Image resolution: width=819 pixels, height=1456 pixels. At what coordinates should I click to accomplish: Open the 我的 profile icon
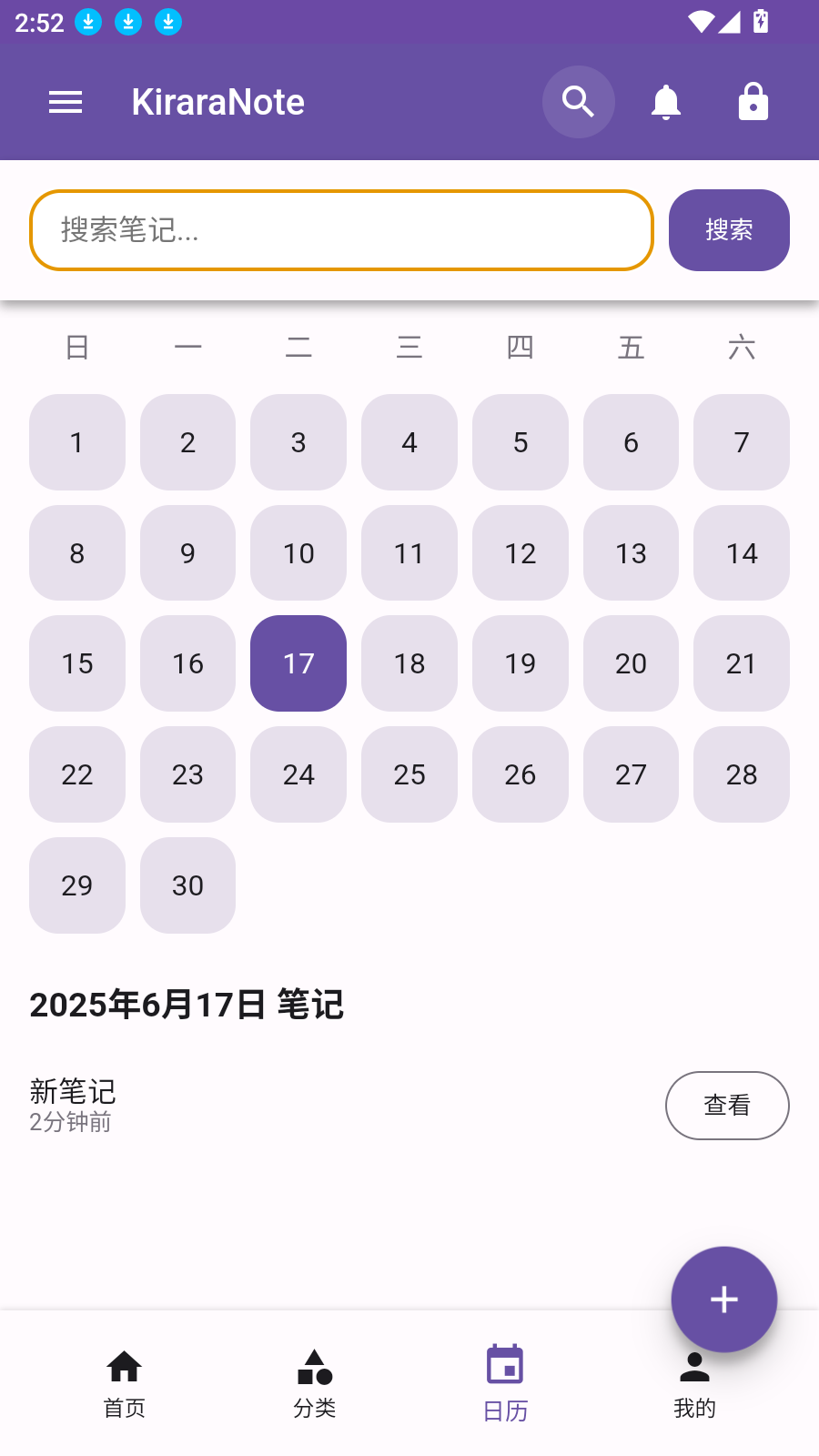coord(694,1365)
